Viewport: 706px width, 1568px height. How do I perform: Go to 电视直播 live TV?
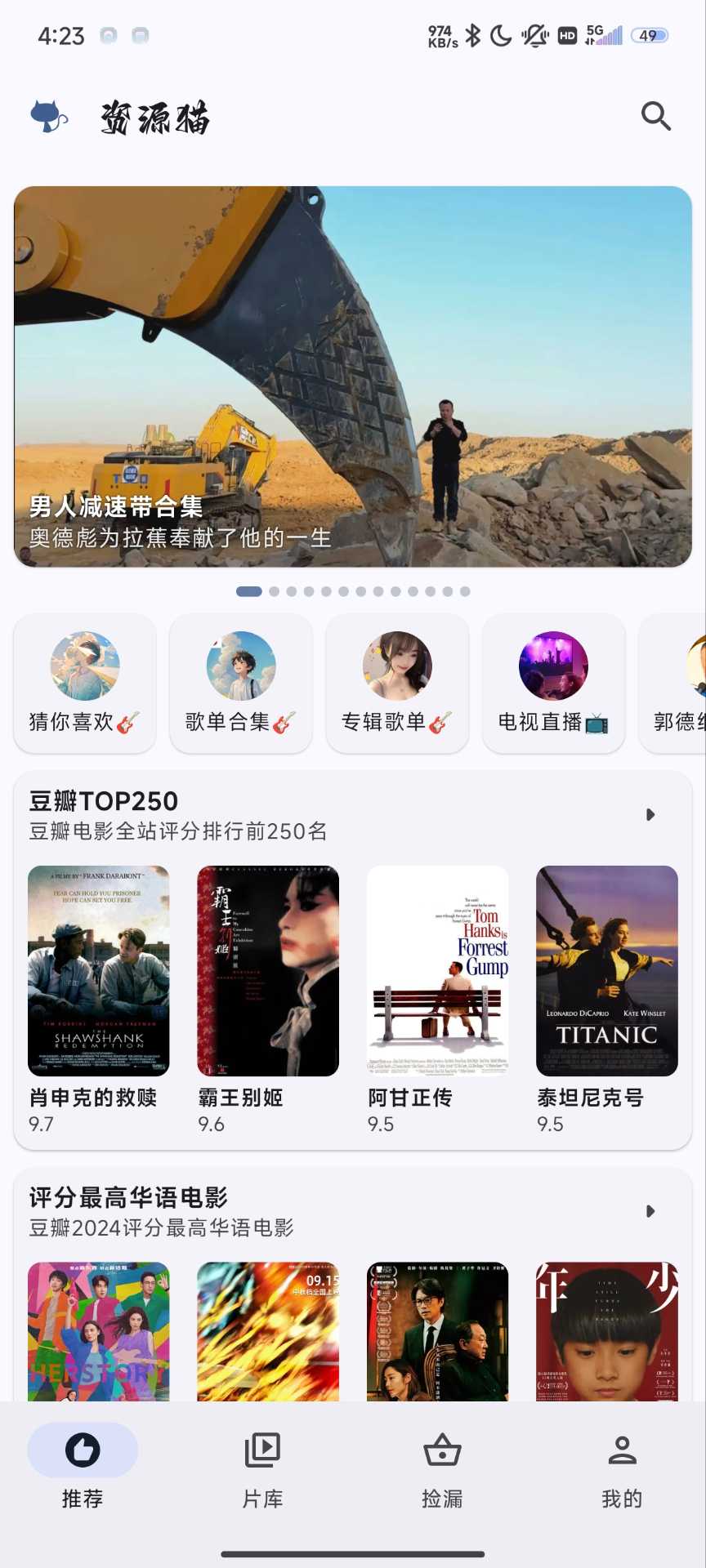[553, 683]
